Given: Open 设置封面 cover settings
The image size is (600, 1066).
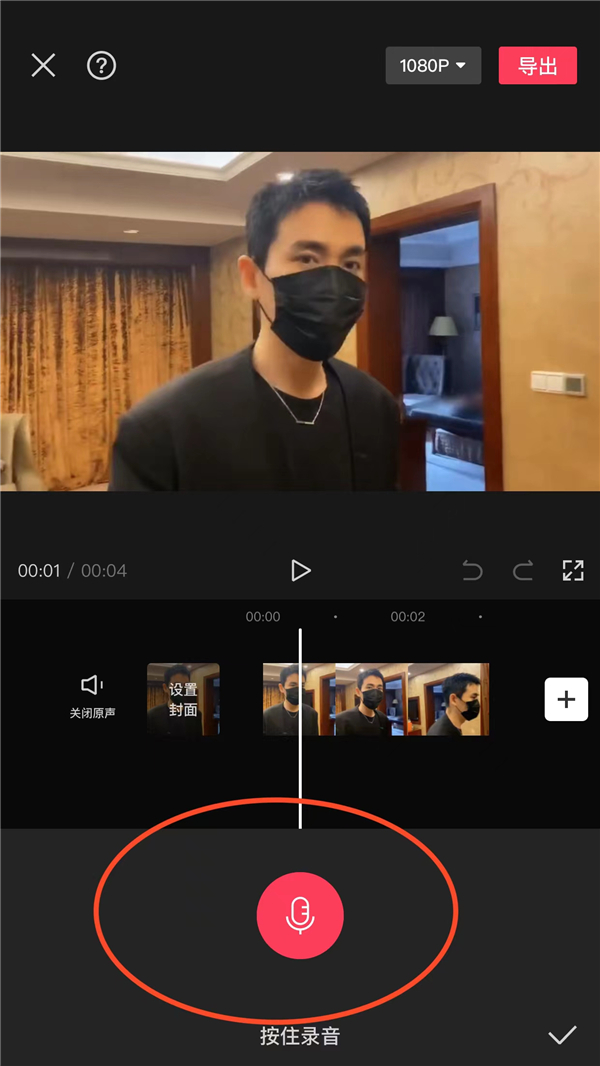Looking at the screenshot, I should click(183, 699).
